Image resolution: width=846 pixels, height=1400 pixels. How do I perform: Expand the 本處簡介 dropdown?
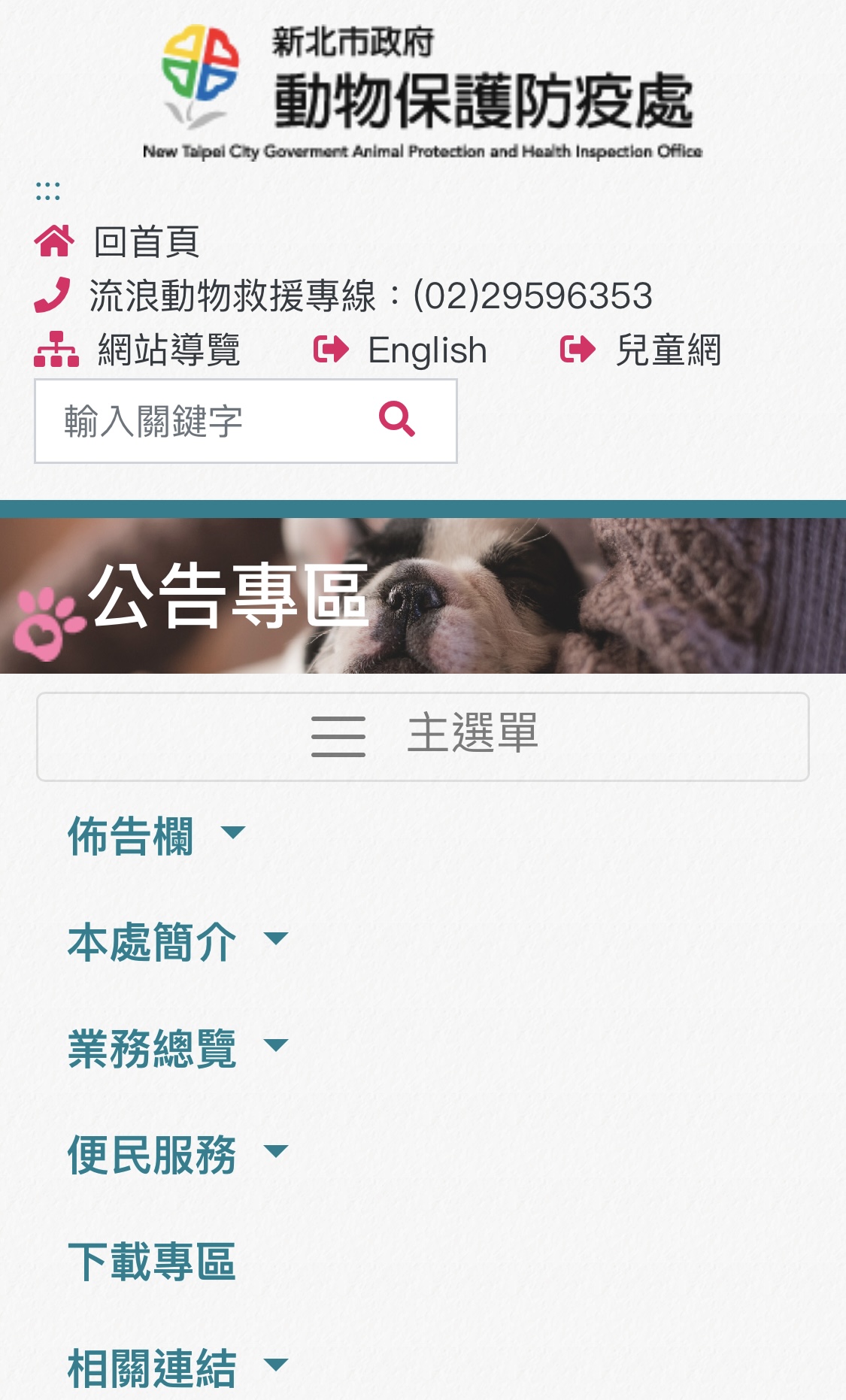(177, 941)
